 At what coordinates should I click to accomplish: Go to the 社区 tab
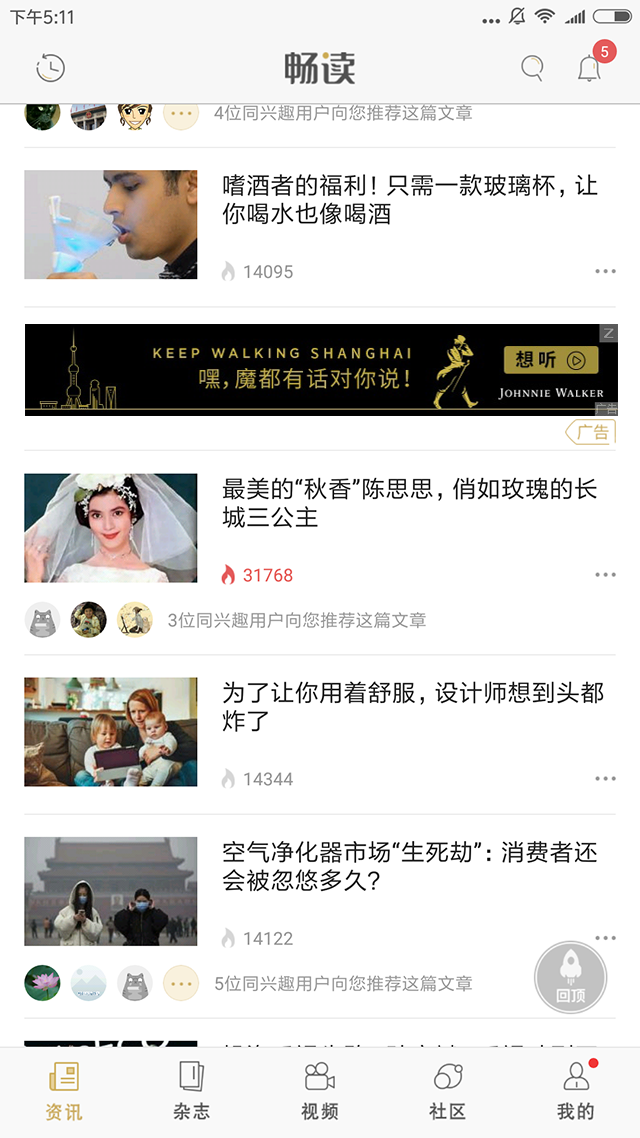click(x=448, y=1092)
